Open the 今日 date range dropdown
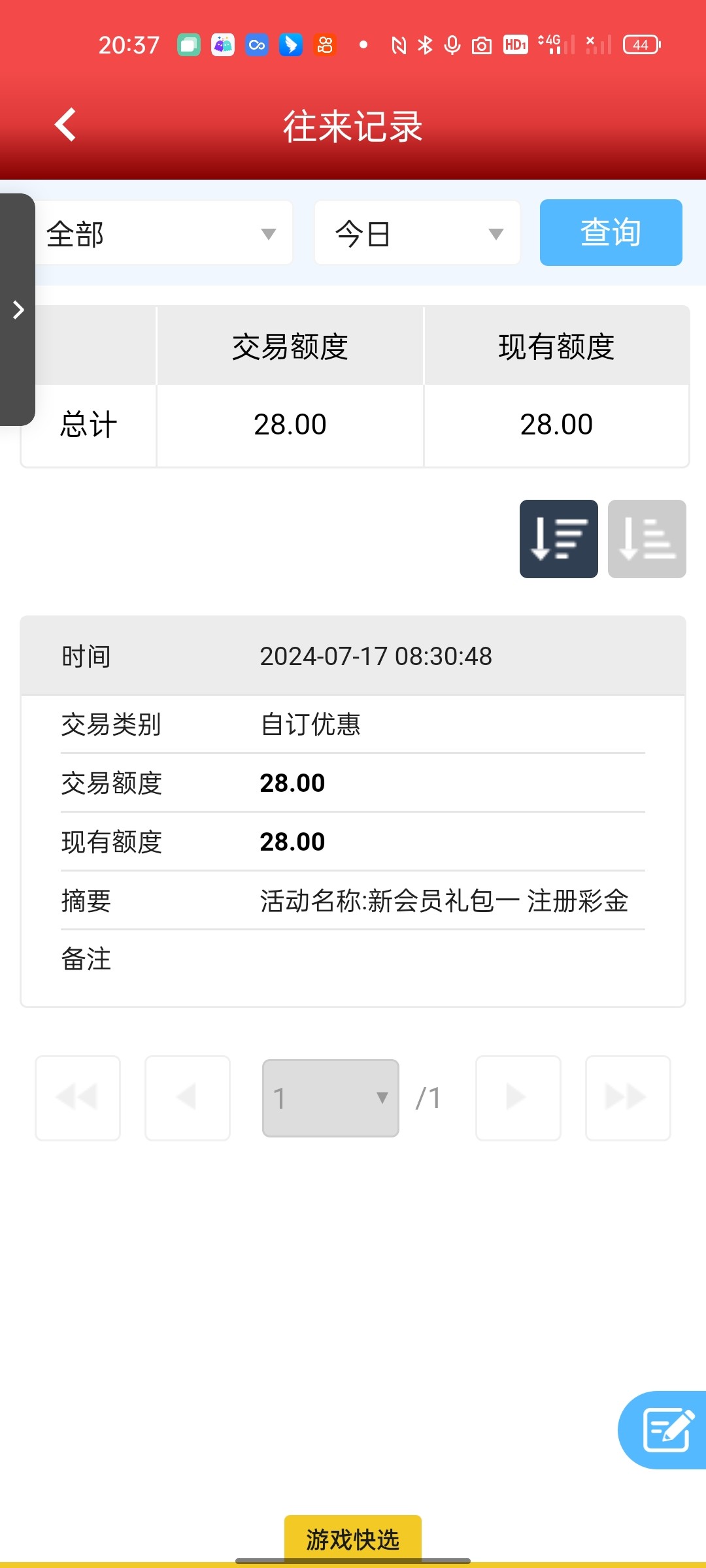The width and height of the screenshot is (706, 1568). point(417,233)
